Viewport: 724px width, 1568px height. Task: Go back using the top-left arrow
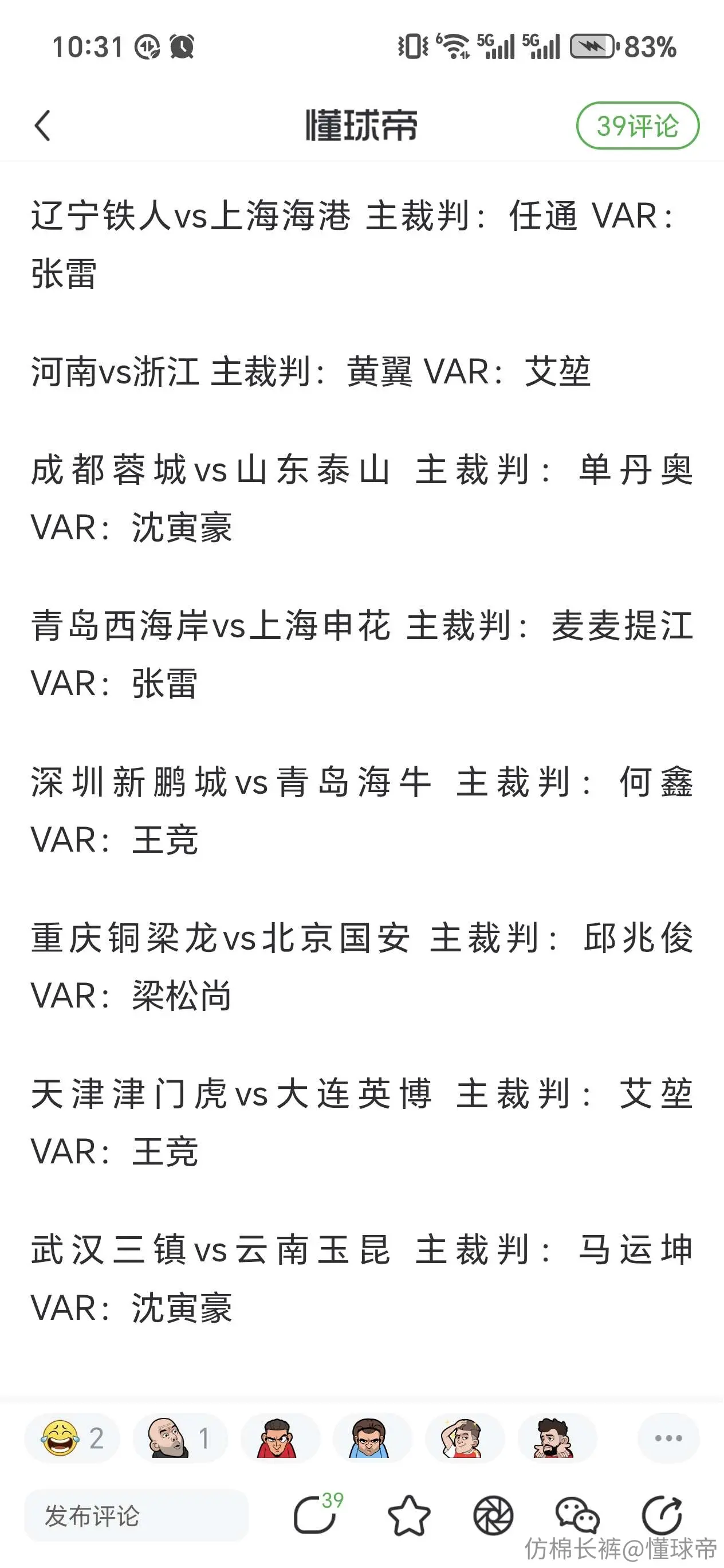pyautogui.click(x=42, y=126)
